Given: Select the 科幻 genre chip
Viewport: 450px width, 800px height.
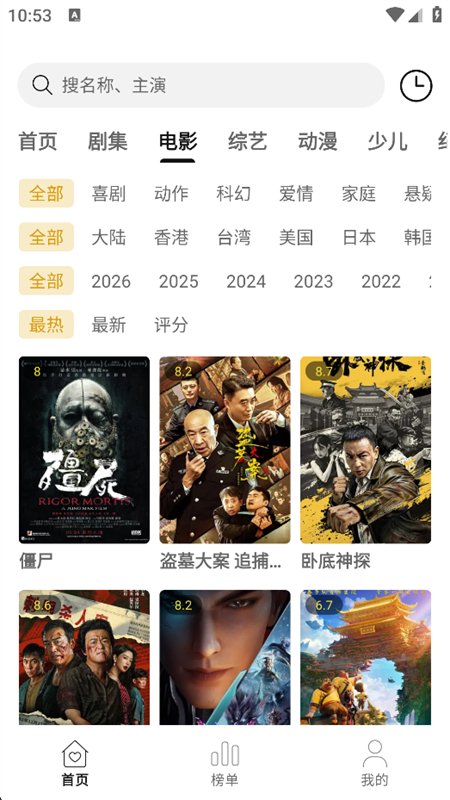Looking at the screenshot, I should click(234, 193).
